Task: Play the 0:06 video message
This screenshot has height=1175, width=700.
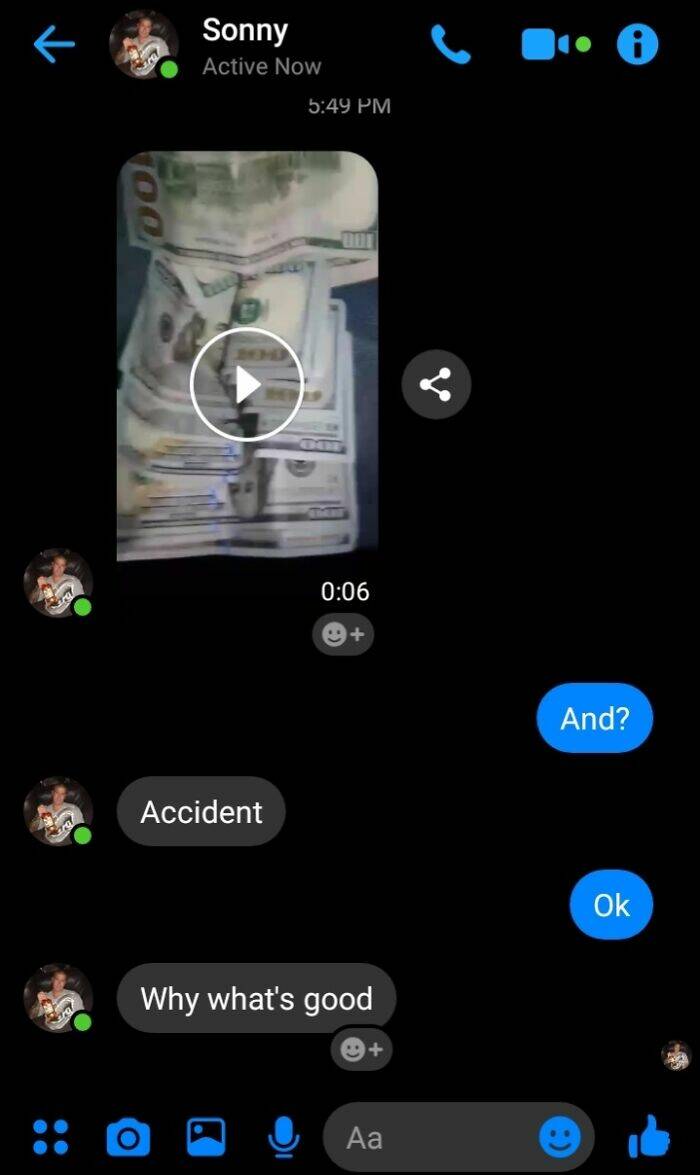Action: pyautogui.click(x=246, y=384)
